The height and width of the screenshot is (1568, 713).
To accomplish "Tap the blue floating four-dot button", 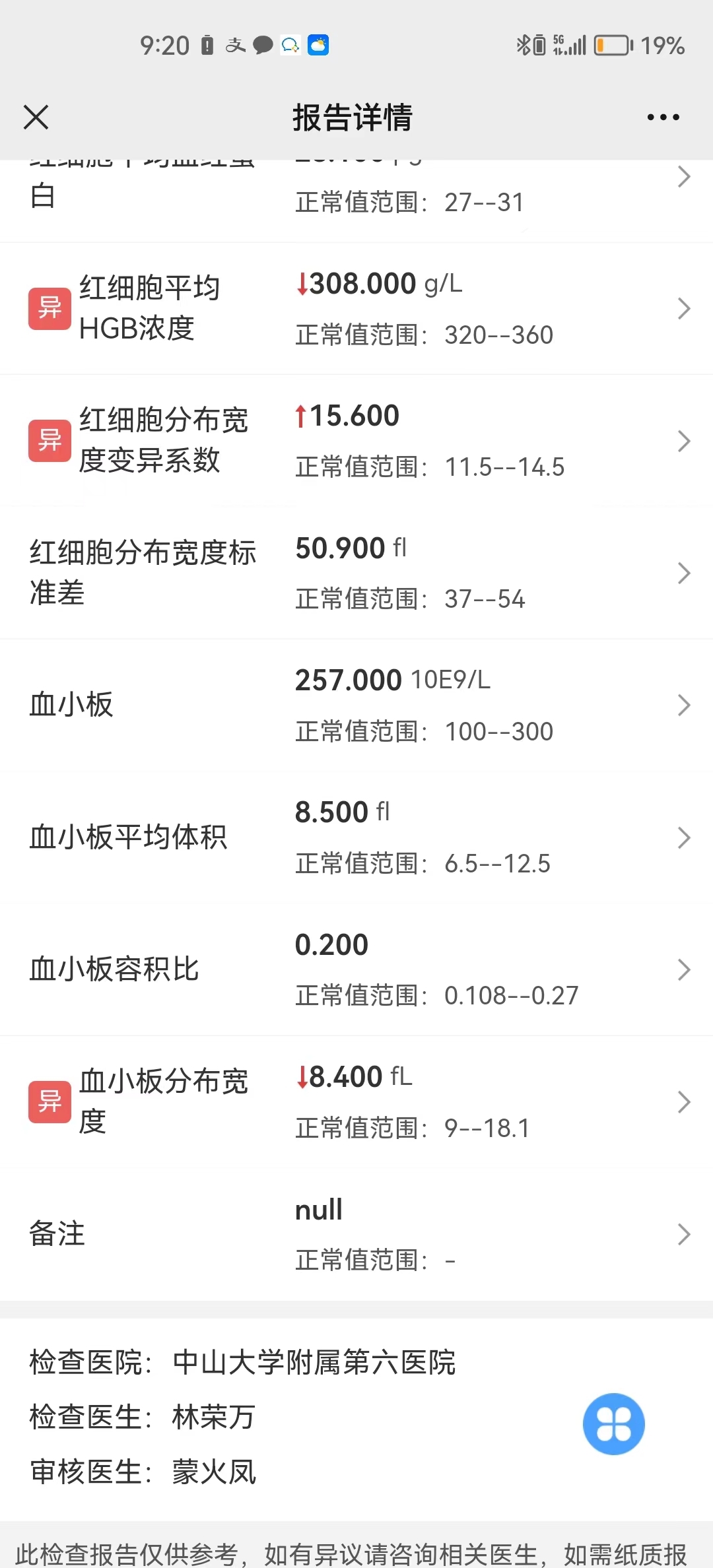I will point(613,1423).
